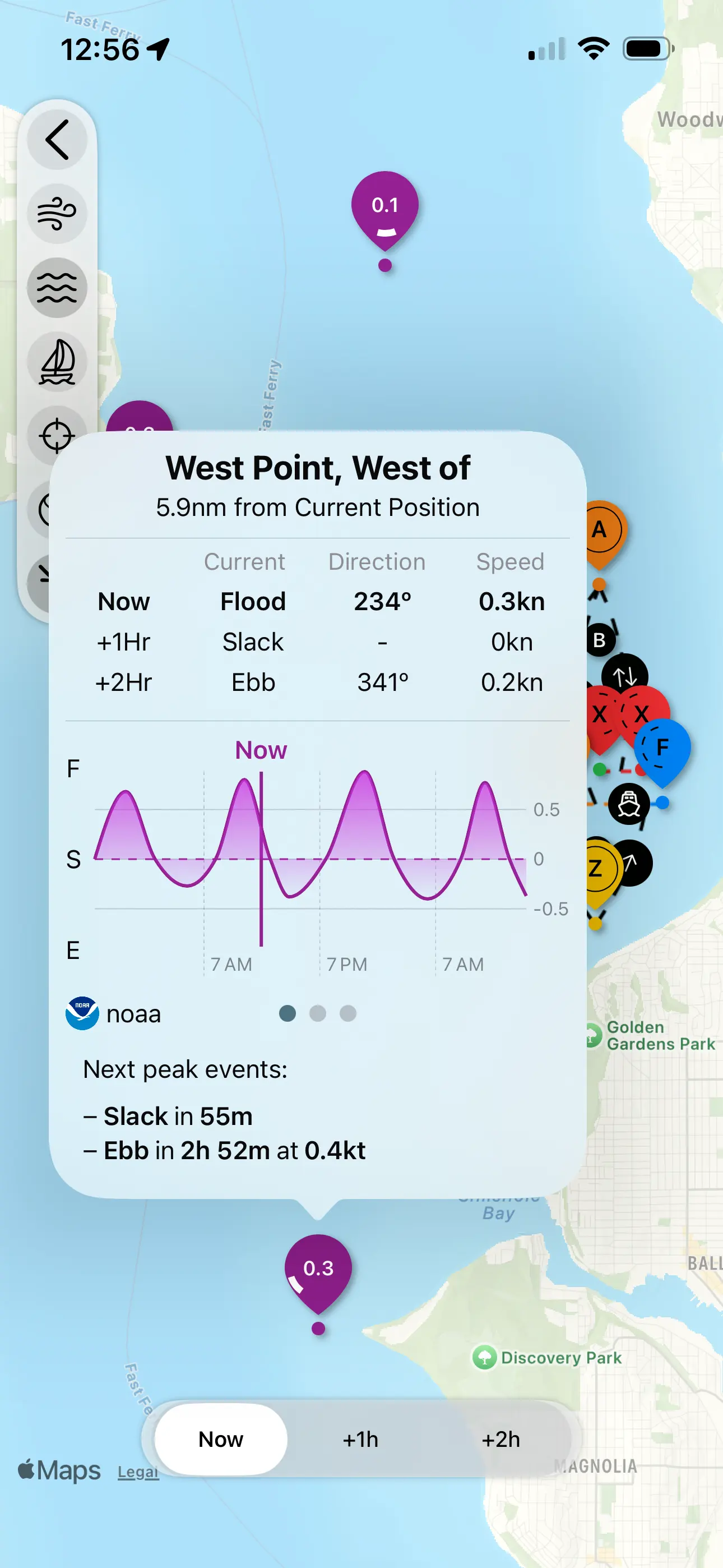The height and width of the screenshot is (1568, 723).
Task: Center map on current location
Action: [x=57, y=436]
